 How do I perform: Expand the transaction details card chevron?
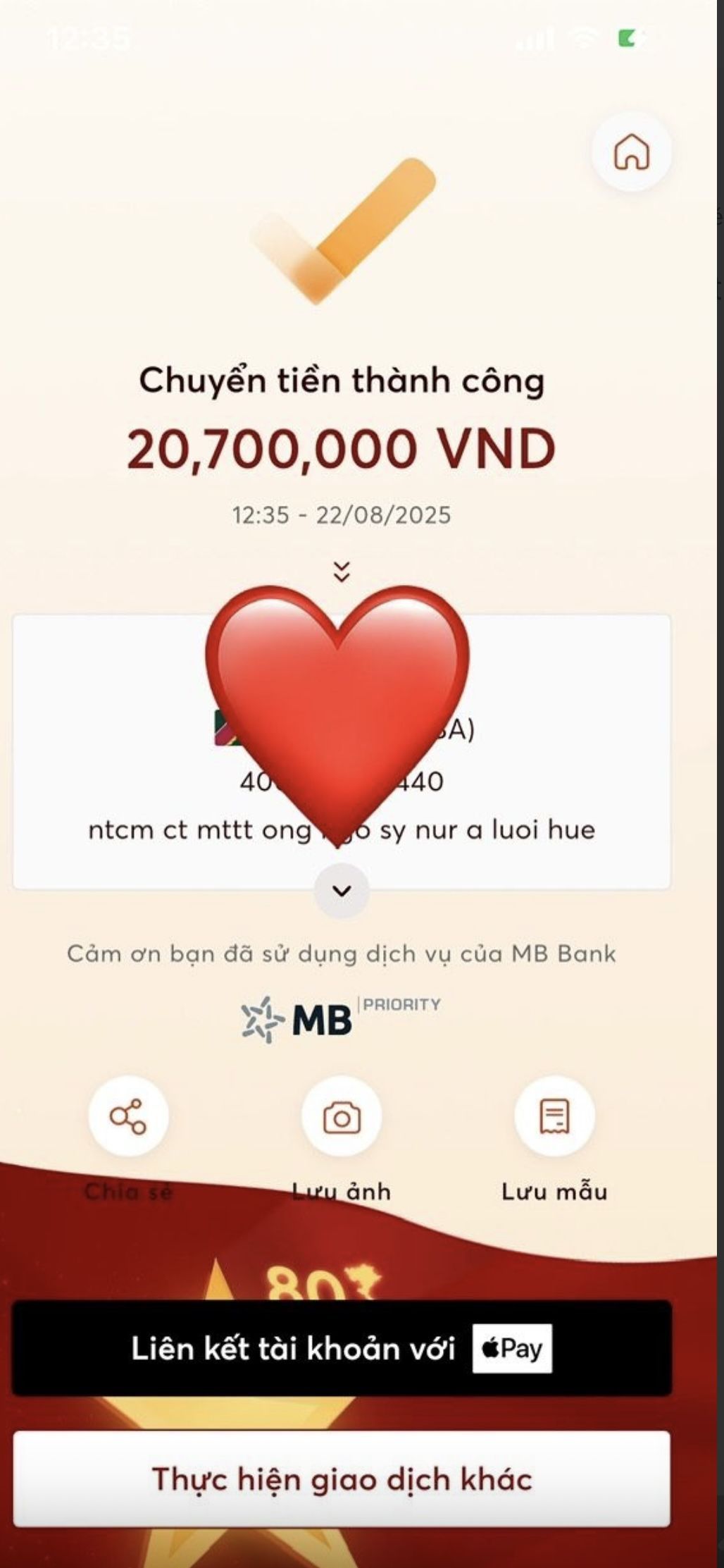point(342,891)
